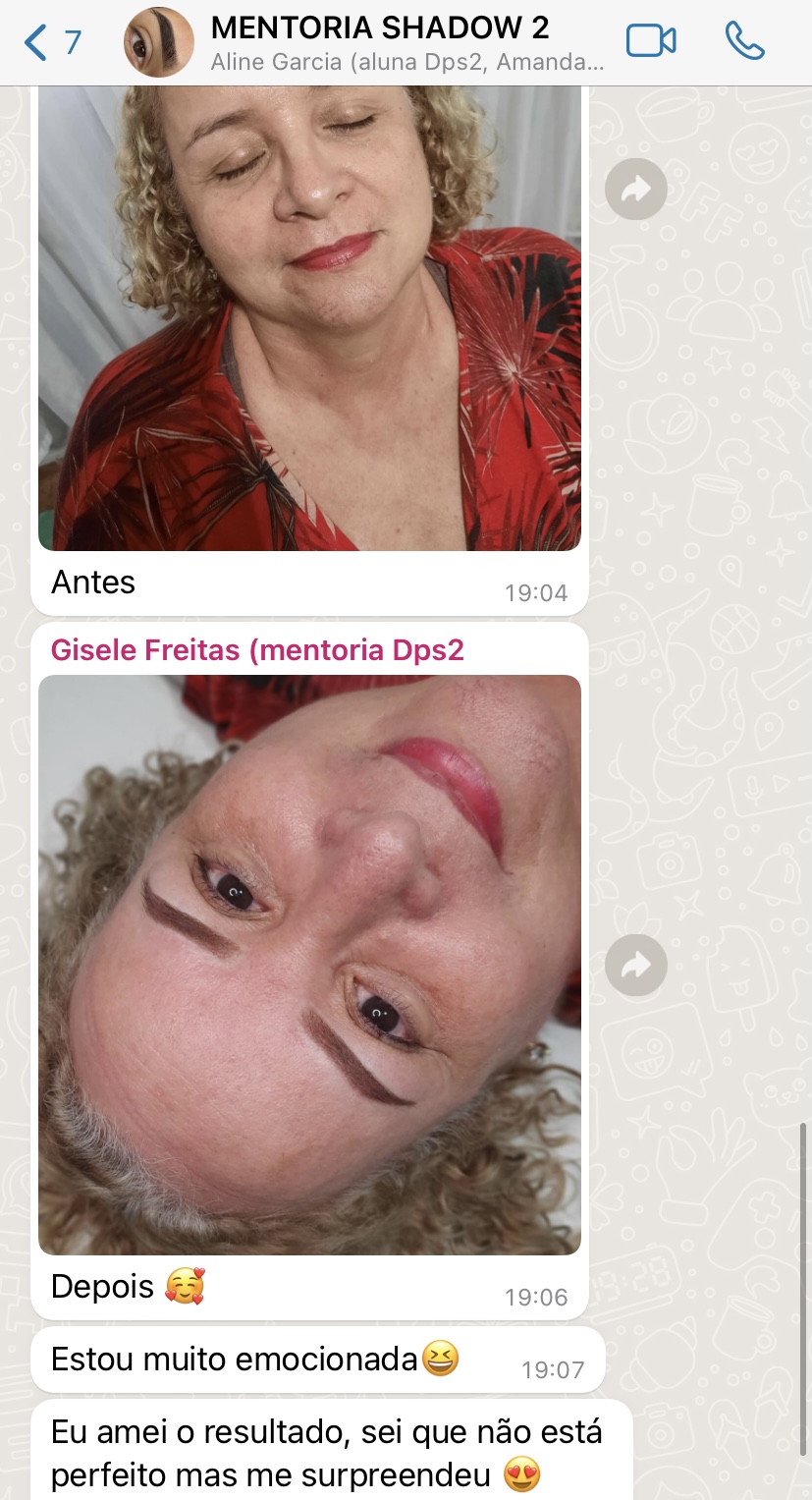Open the 'Depois' photo

tap(309, 963)
